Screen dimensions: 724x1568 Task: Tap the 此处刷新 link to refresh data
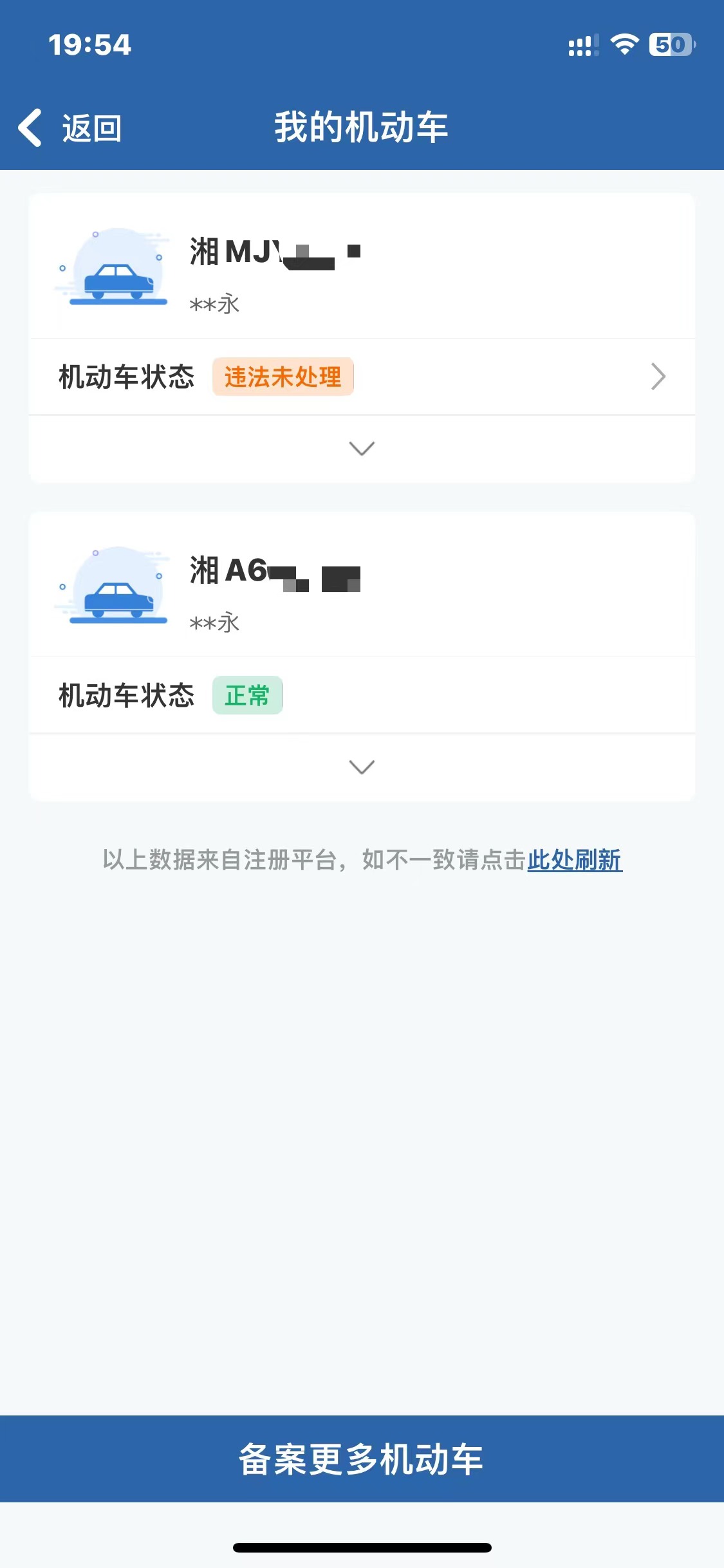pyautogui.click(x=574, y=860)
